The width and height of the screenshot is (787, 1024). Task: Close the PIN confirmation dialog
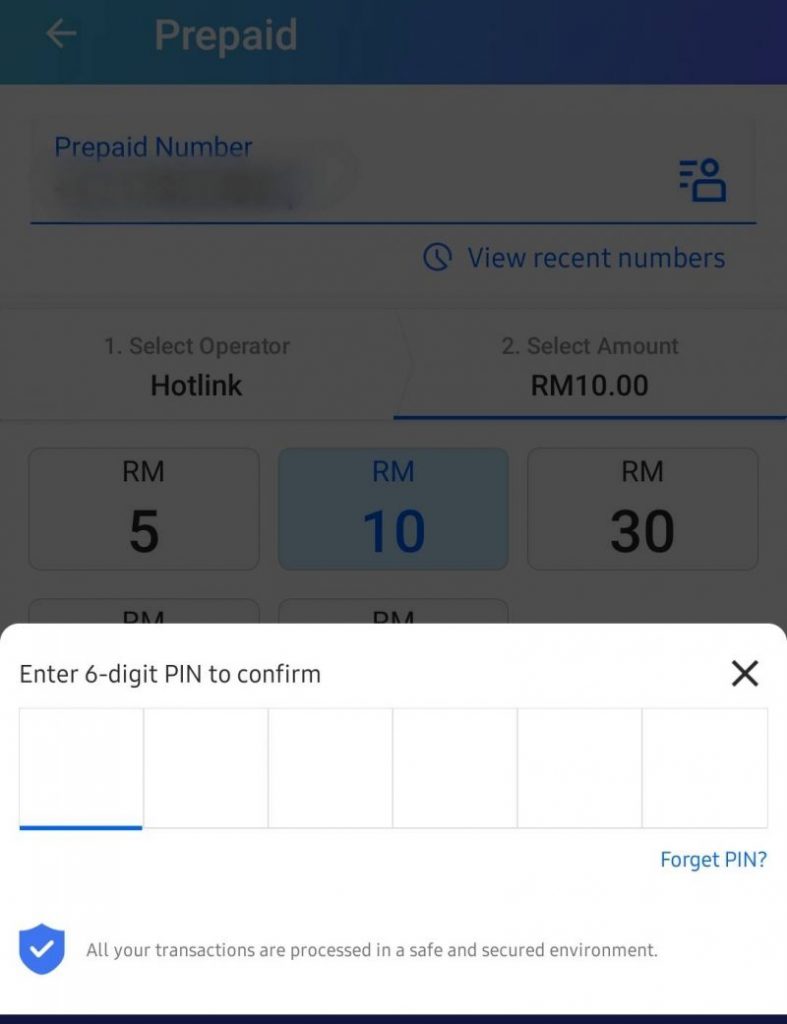pos(745,674)
